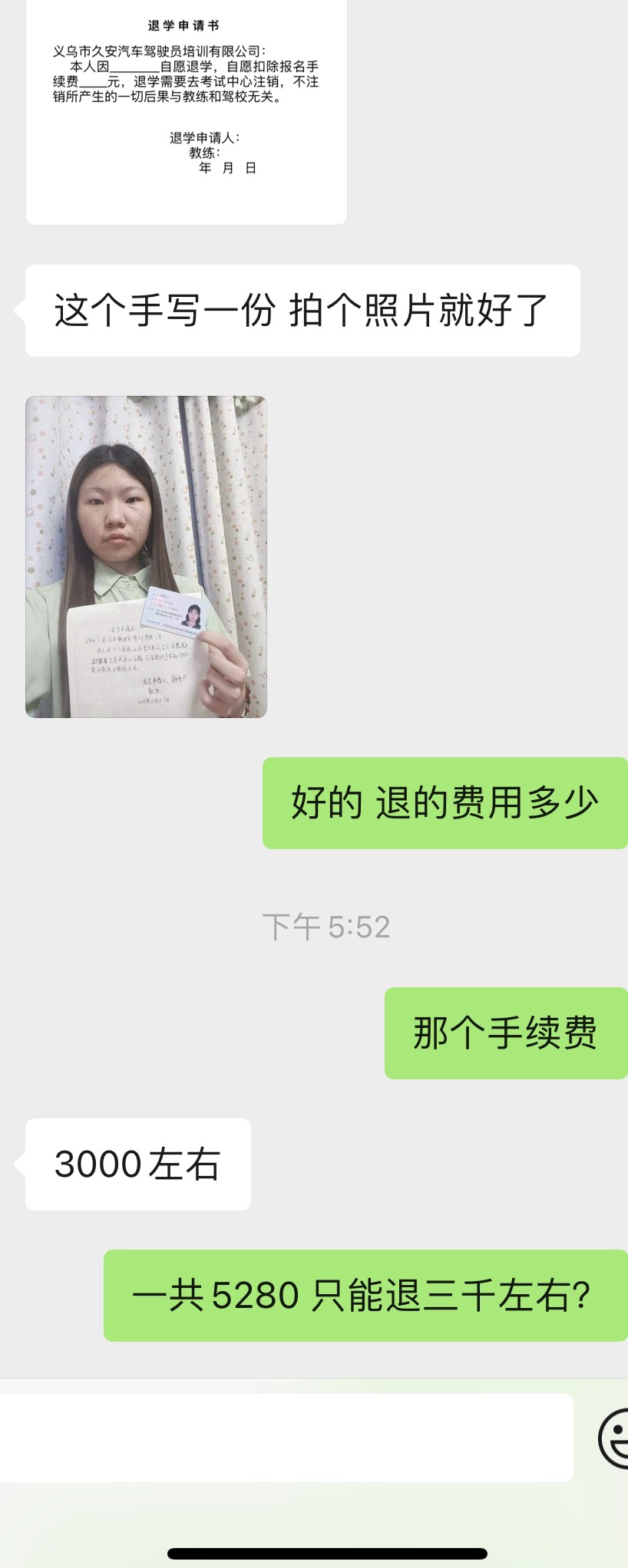Open the emoji picker
Viewport: 628px width, 1568px height.
(614, 1438)
